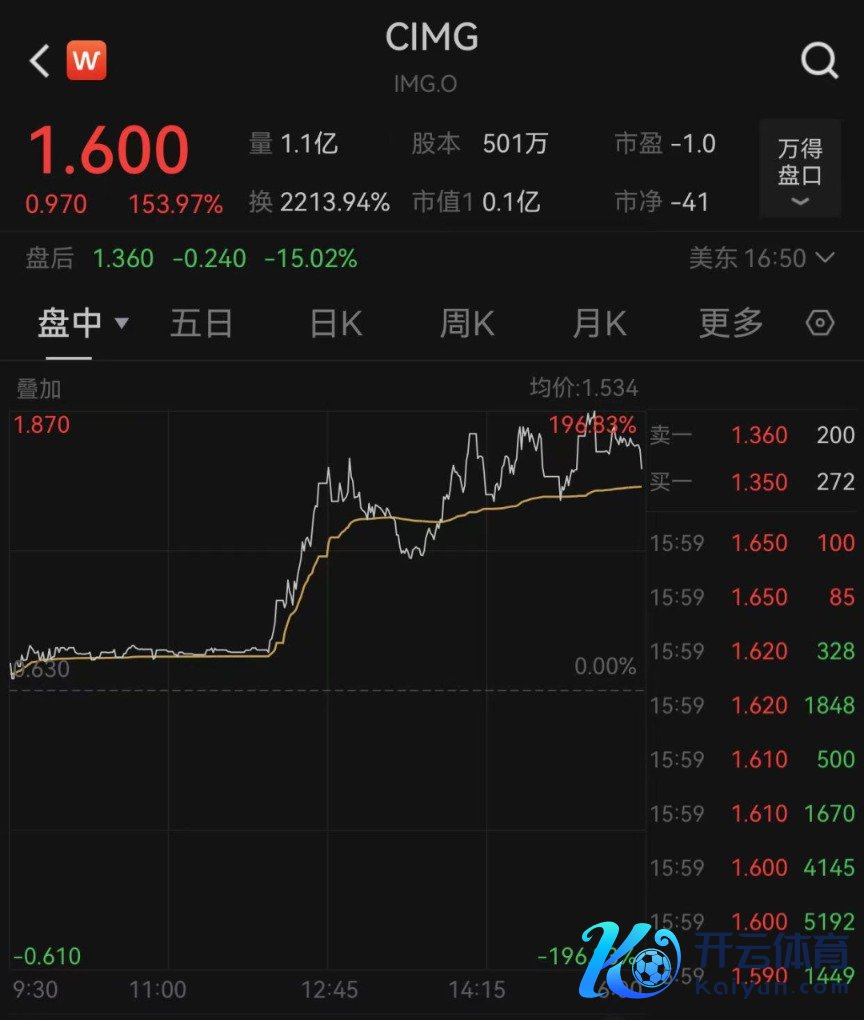The height and width of the screenshot is (1020, 864).
Task: Open the stock search magnifier
Action: coord(819,62)
